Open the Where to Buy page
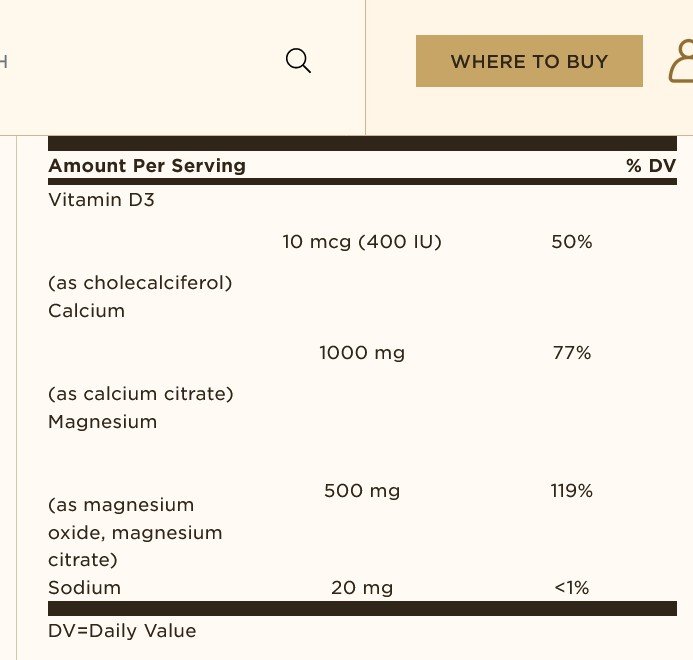Image resolution: width=693 pixels, height=660 pixels. pos(529,61)
